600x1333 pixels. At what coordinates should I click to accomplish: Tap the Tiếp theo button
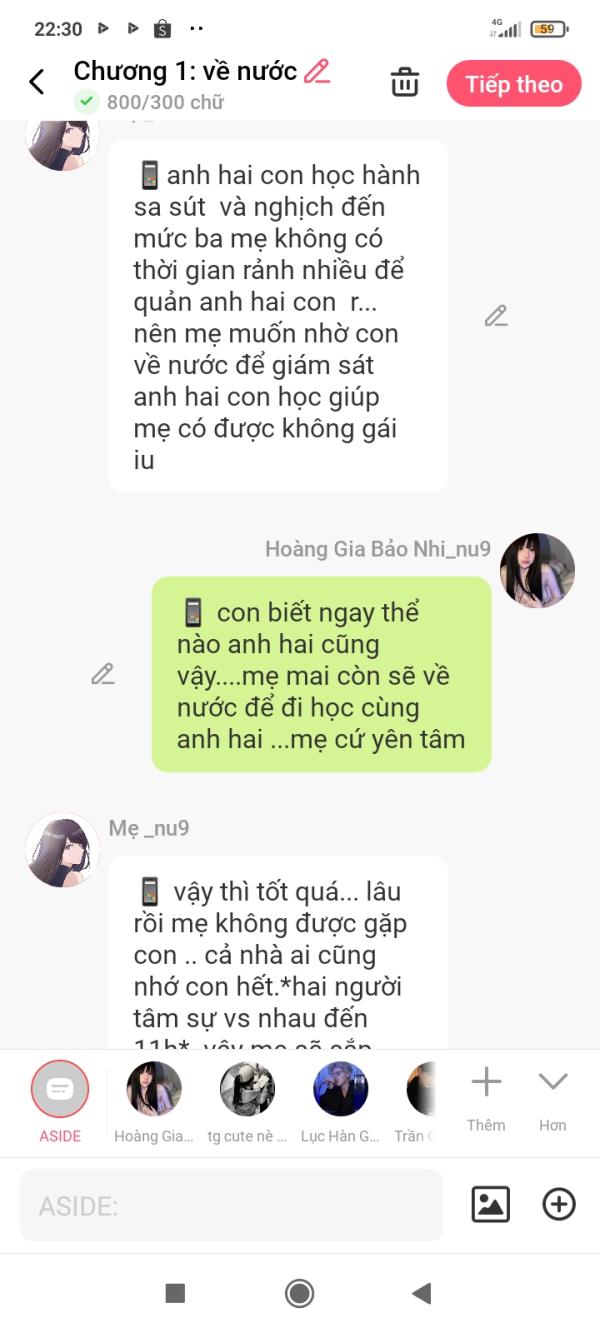click(x=513, y=84)
